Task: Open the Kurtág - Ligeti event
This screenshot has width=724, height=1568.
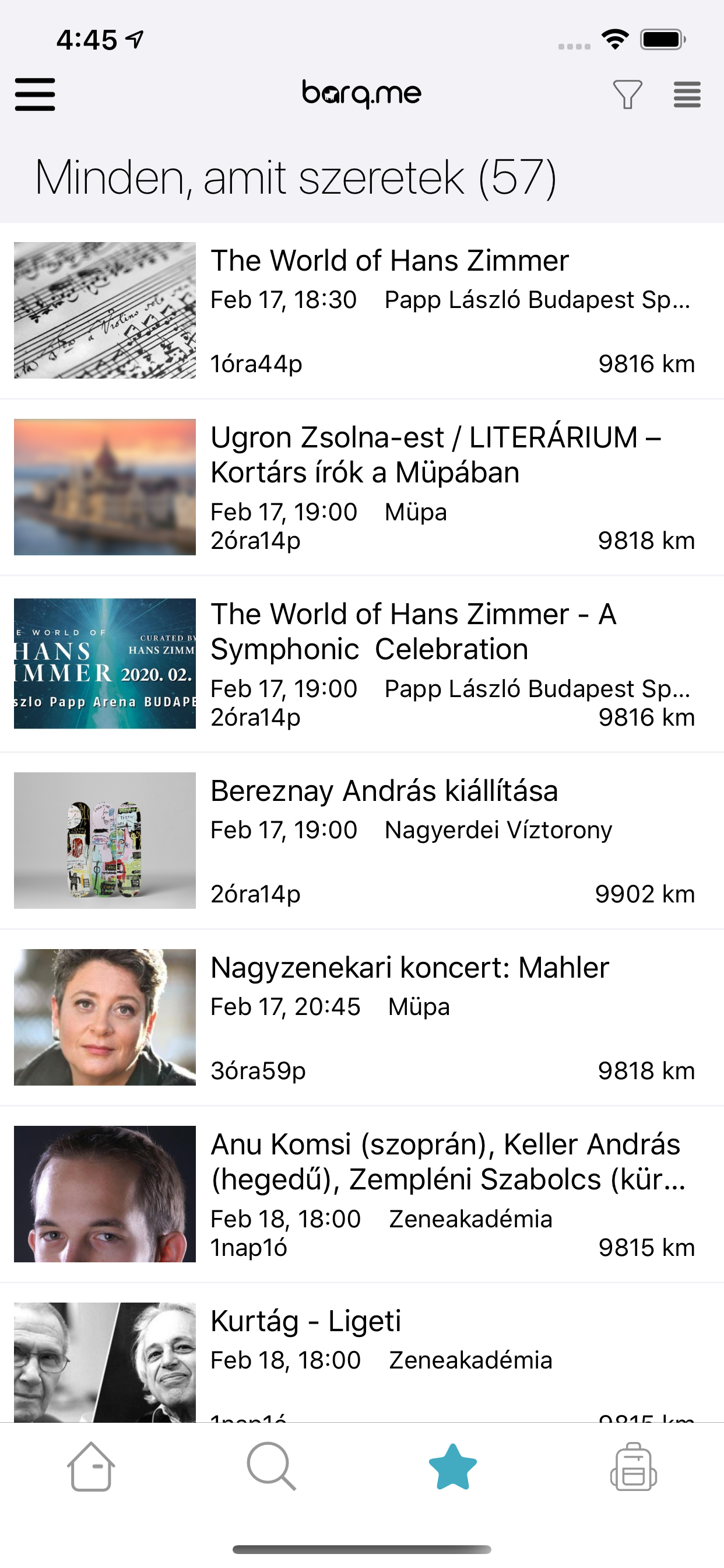Action: 305,1321
